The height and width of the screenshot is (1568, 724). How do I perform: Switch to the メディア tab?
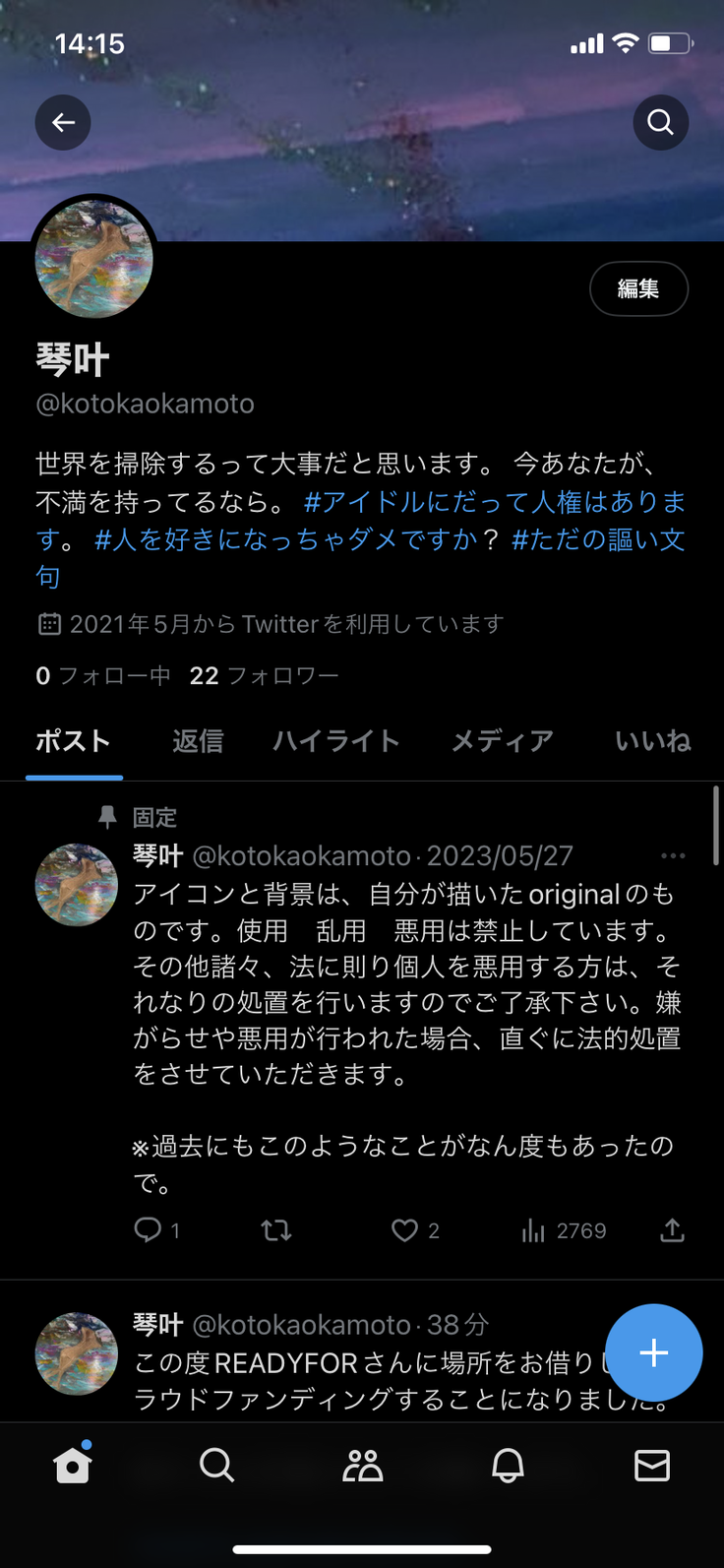pyautogui.click(x=502, y=741)
